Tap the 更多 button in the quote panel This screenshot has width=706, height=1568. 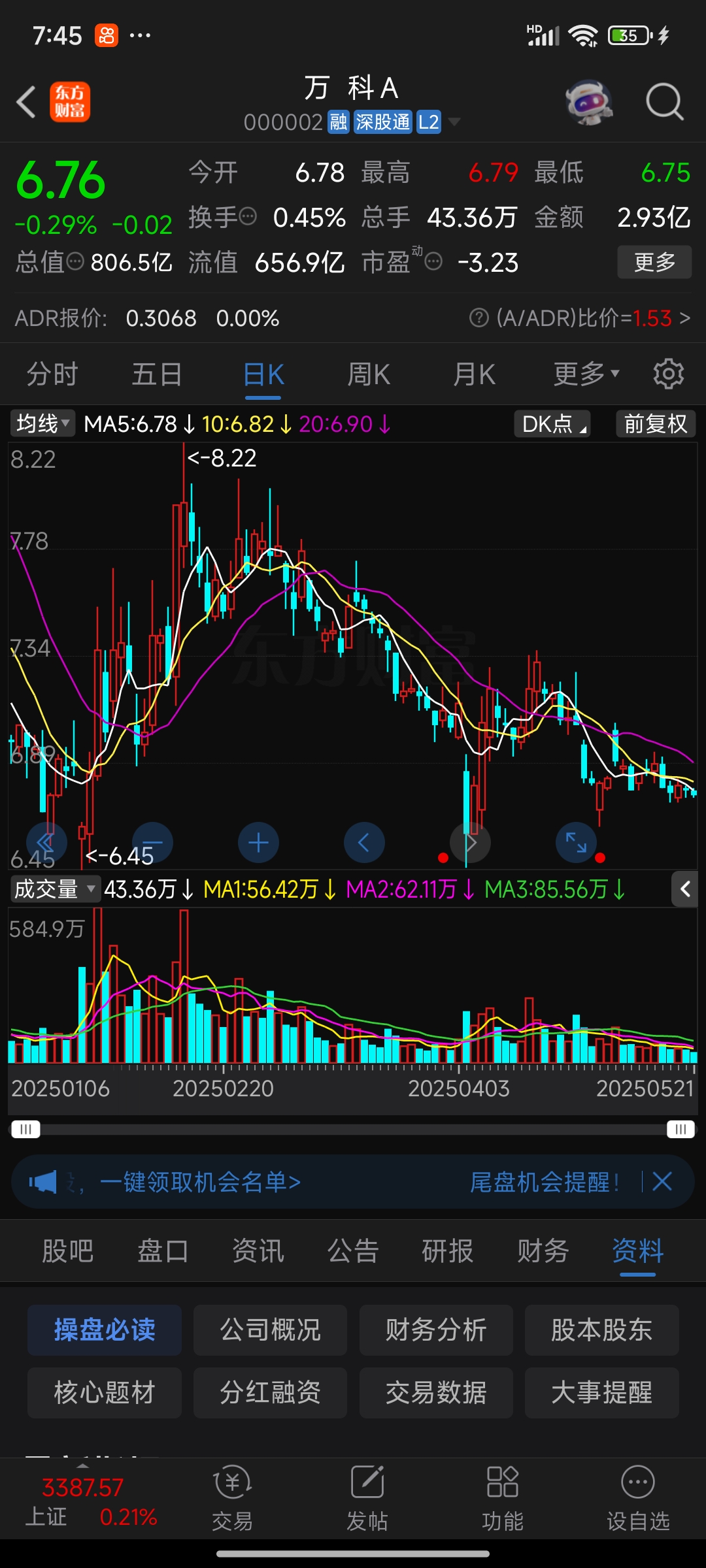coord(654,262)
